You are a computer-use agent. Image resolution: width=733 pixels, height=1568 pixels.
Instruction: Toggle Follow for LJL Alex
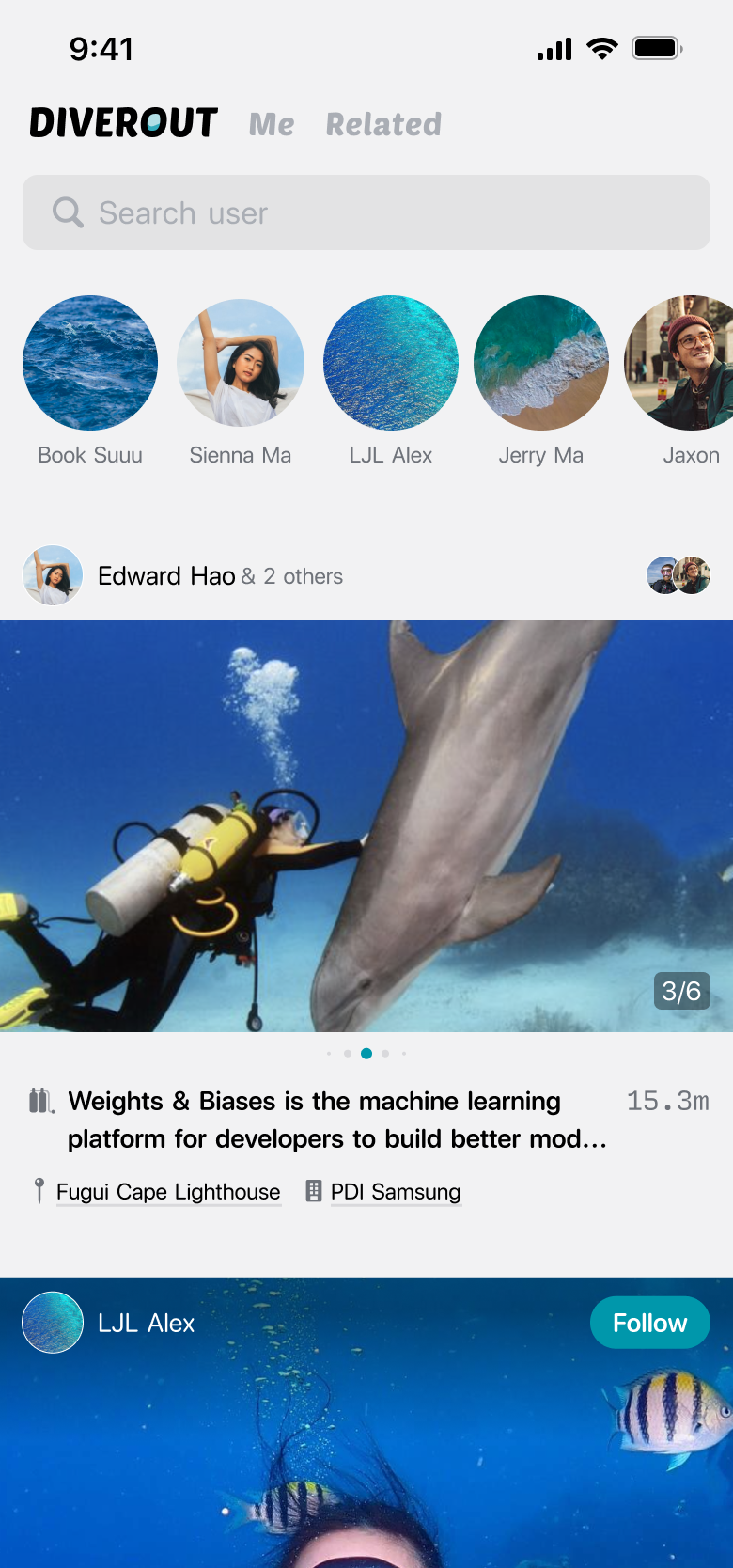(x=649, y=1322)
